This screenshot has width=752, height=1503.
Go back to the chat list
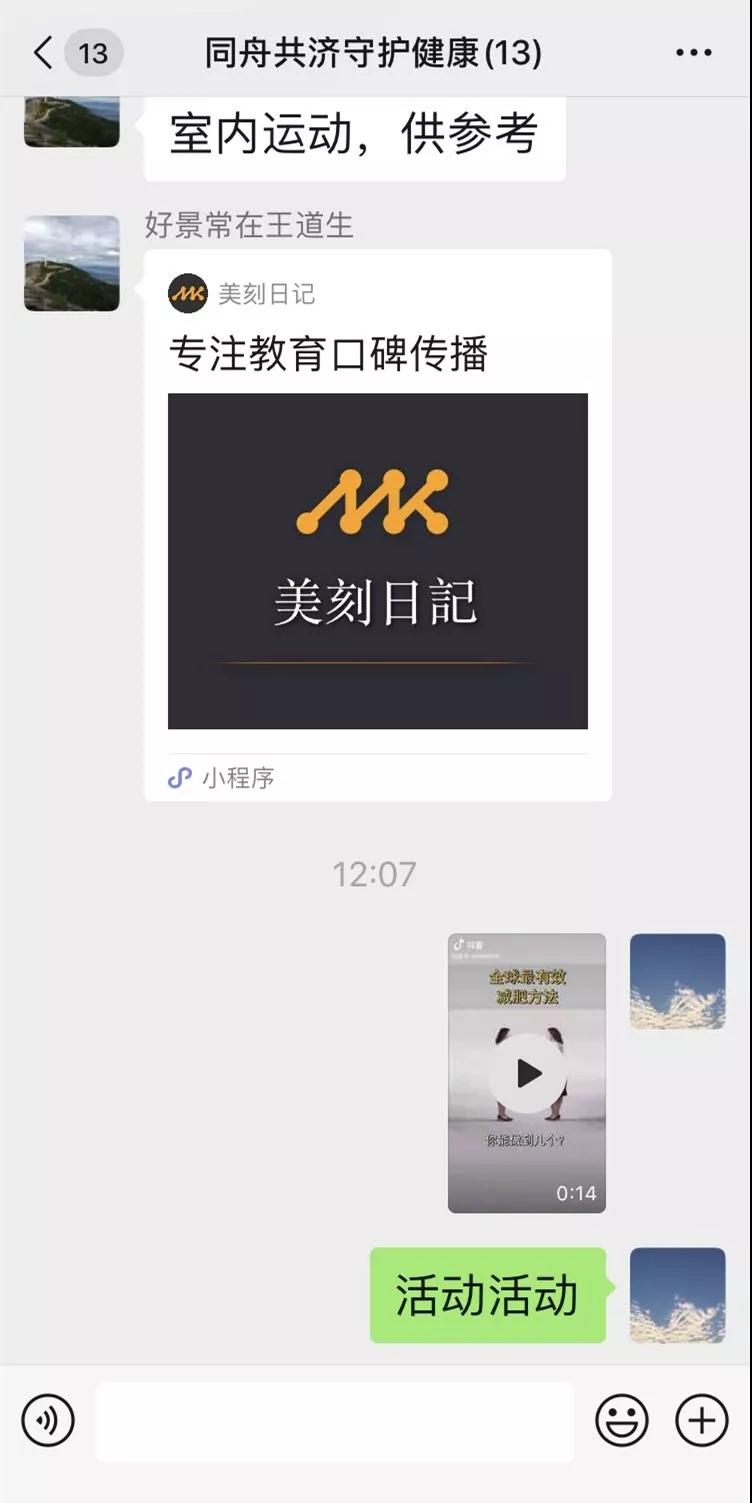point(44,52)
